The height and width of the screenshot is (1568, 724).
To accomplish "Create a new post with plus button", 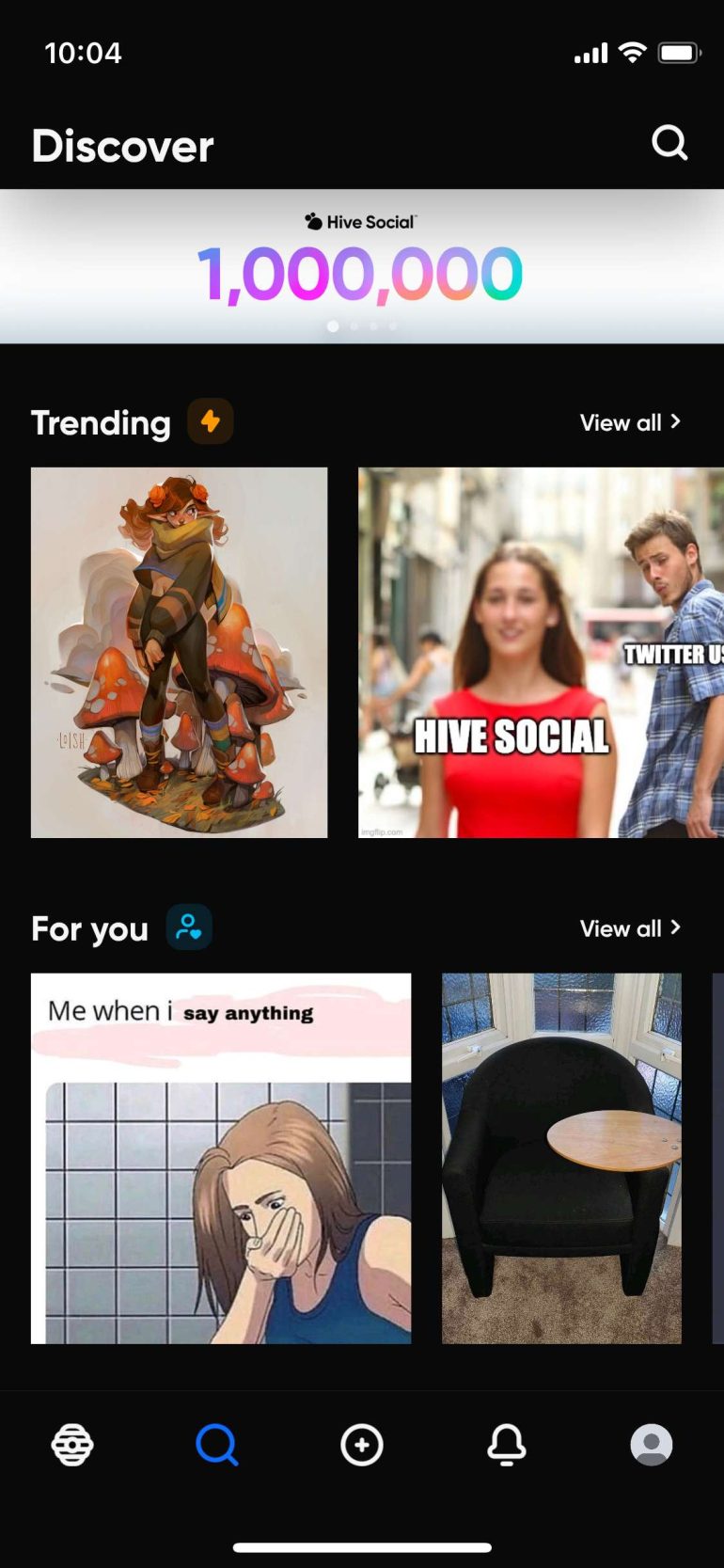I will (362, 1444).
